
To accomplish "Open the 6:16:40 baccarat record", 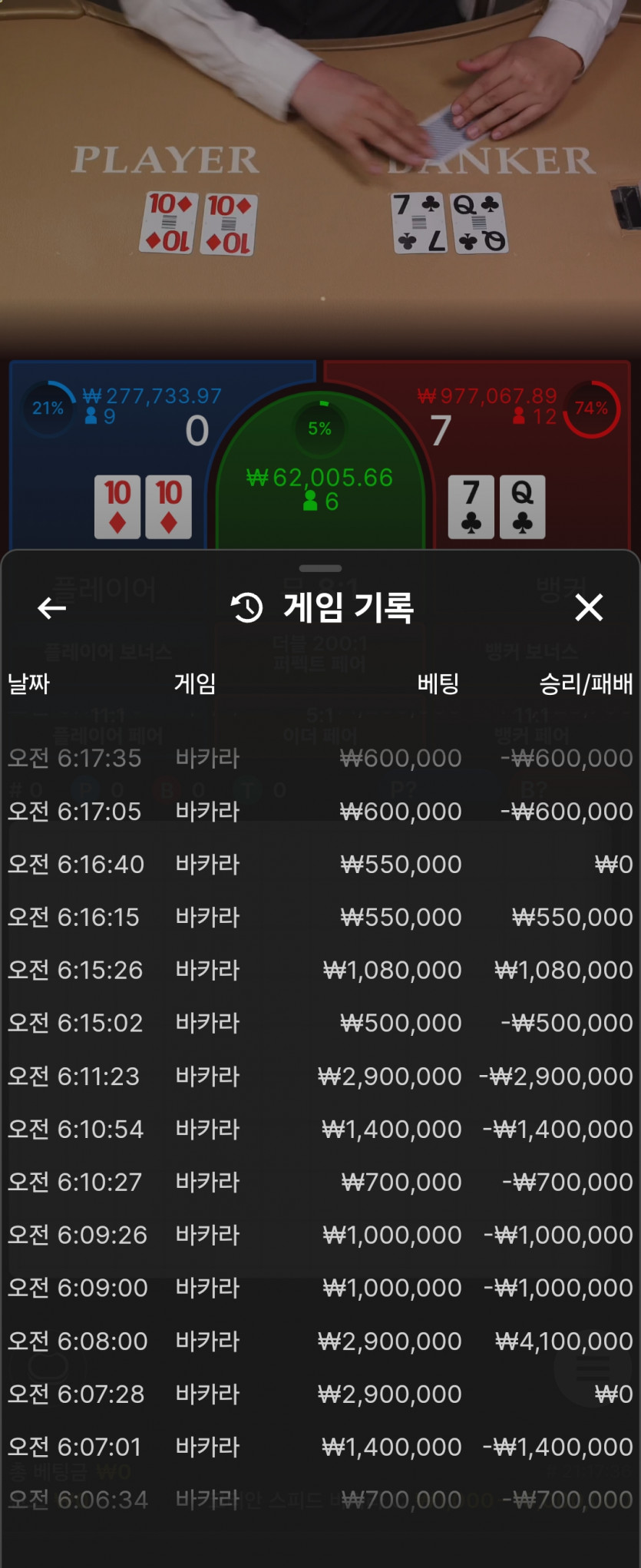I will 319,864.
